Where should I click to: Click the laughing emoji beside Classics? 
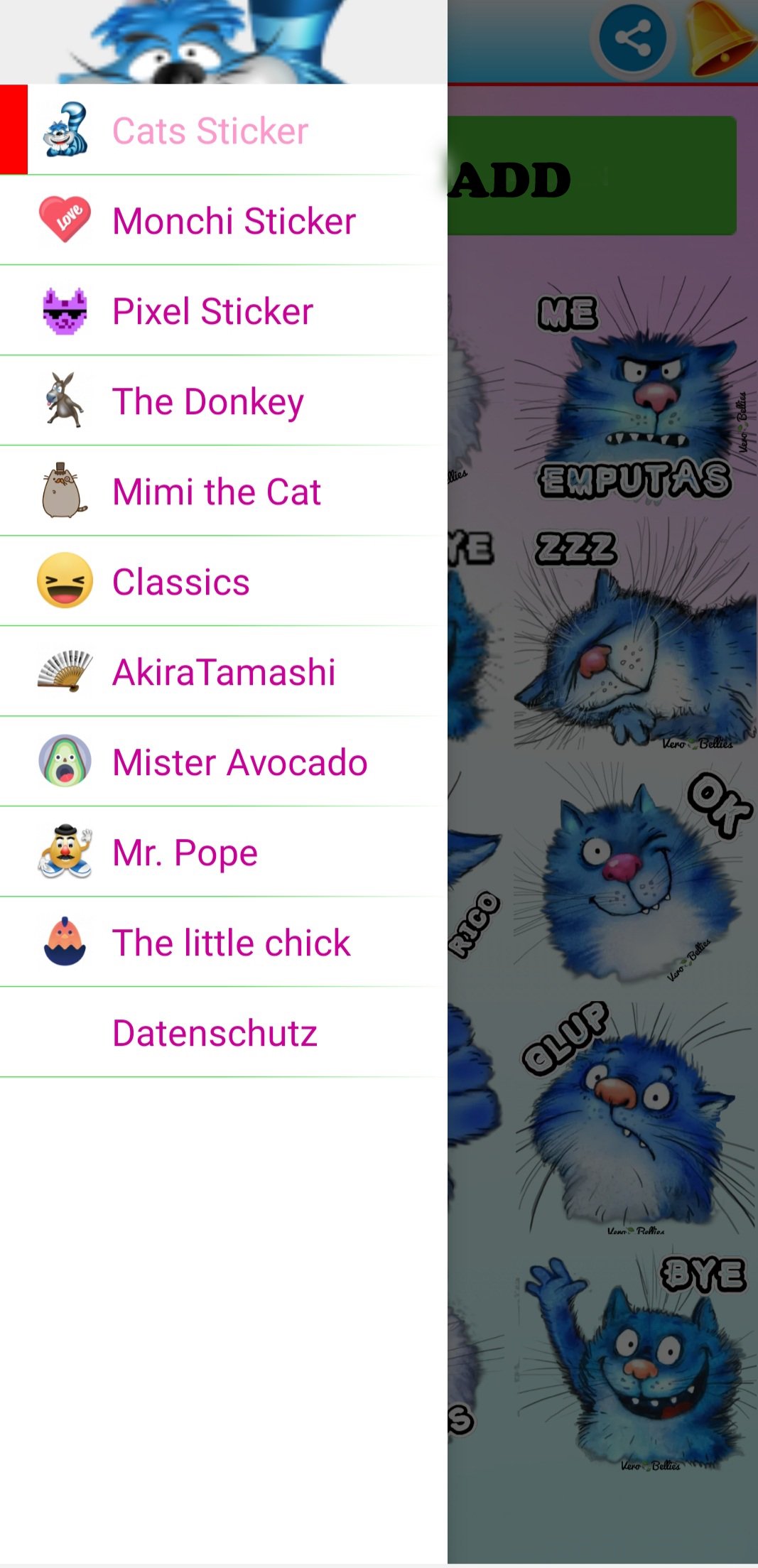click(x=65, y=580)
